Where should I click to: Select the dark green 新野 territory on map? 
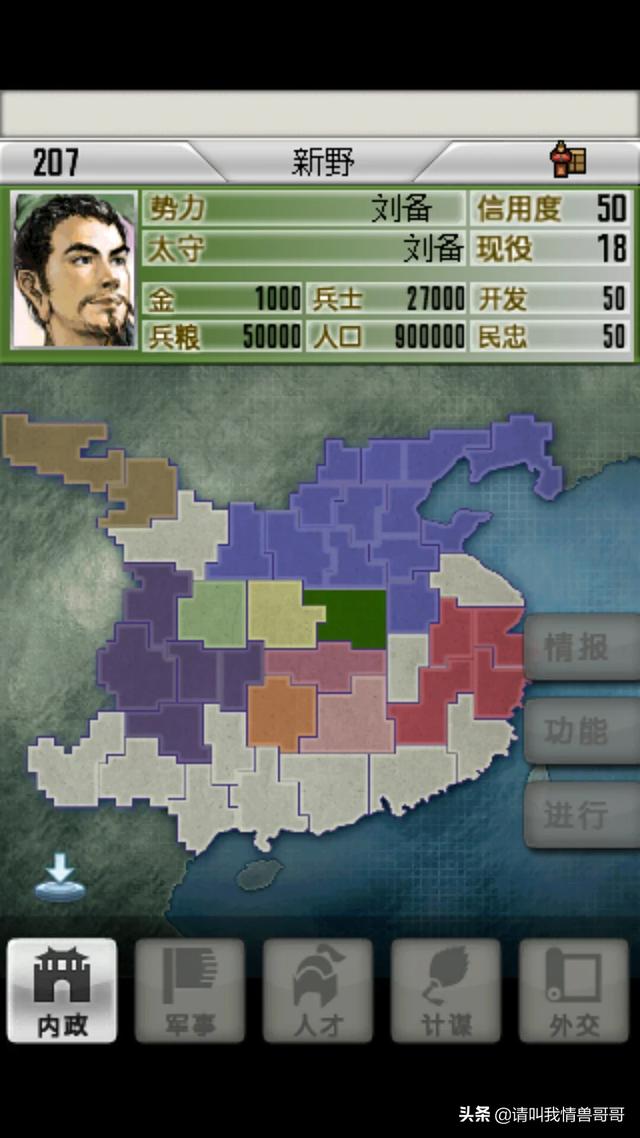pos(346,618)
